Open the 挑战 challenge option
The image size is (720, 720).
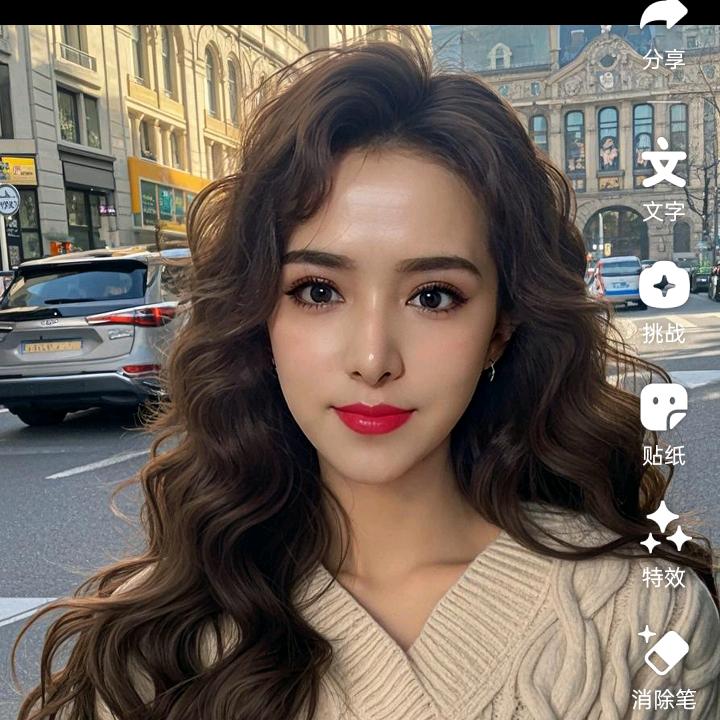(664, 286)
